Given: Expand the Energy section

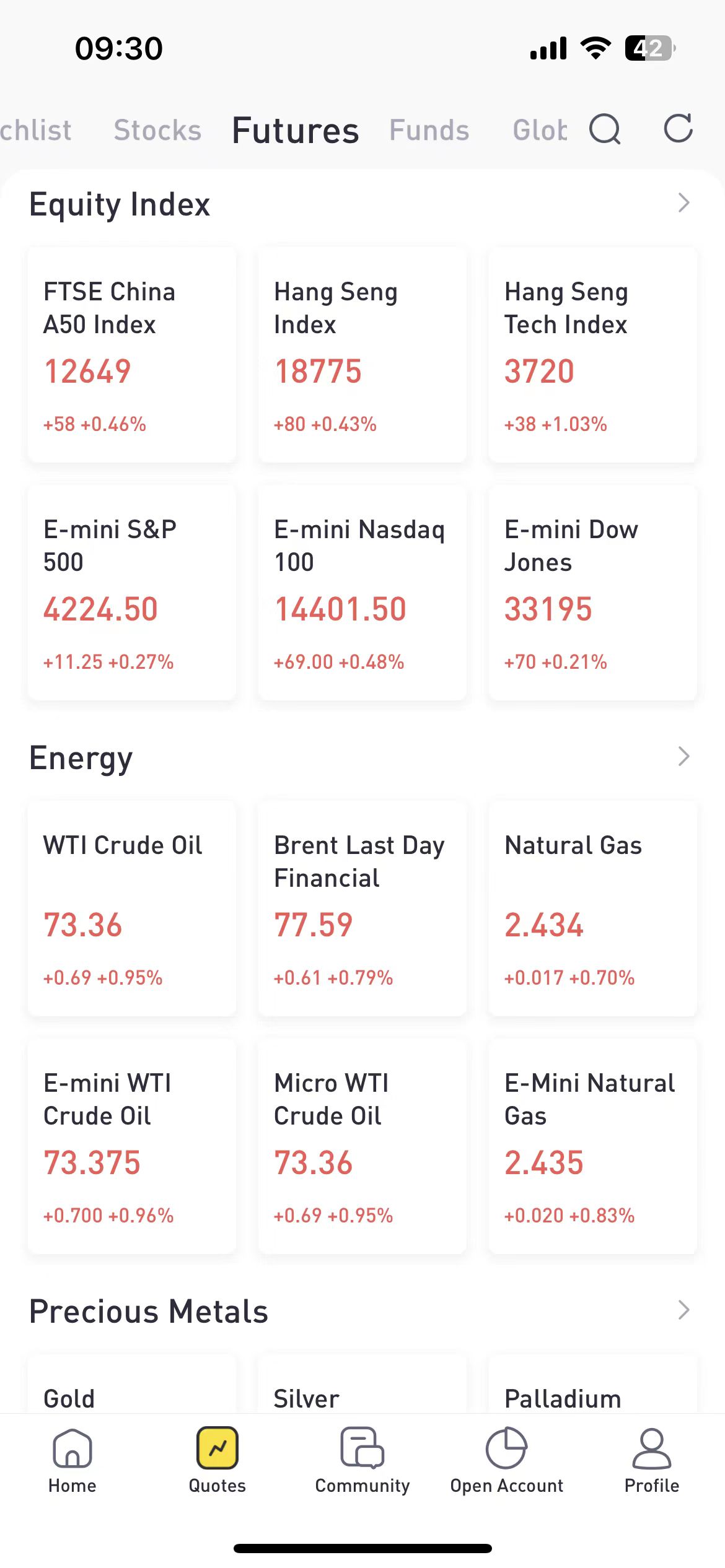Looking at the screenshot, I should click(683, 756).
